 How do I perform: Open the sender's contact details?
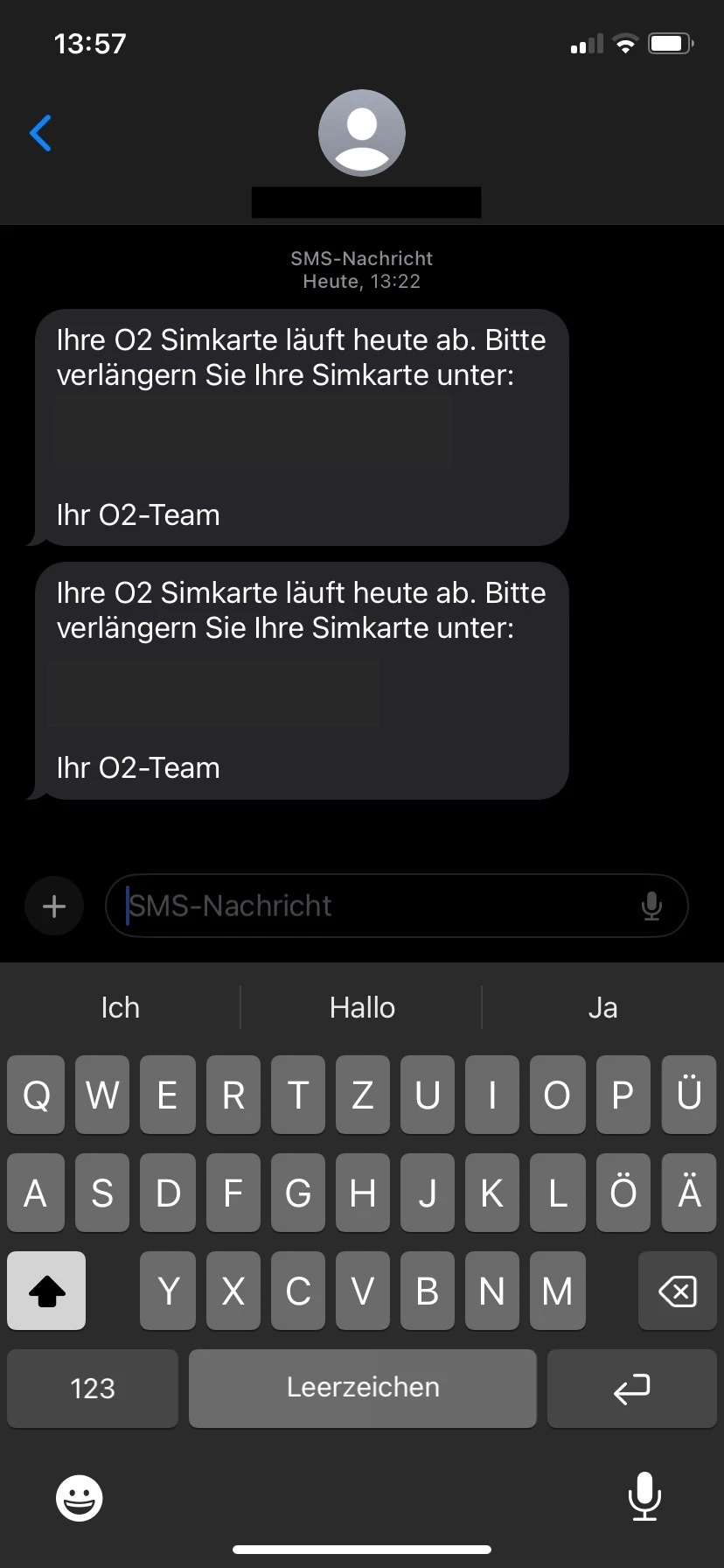coord(361,134)
